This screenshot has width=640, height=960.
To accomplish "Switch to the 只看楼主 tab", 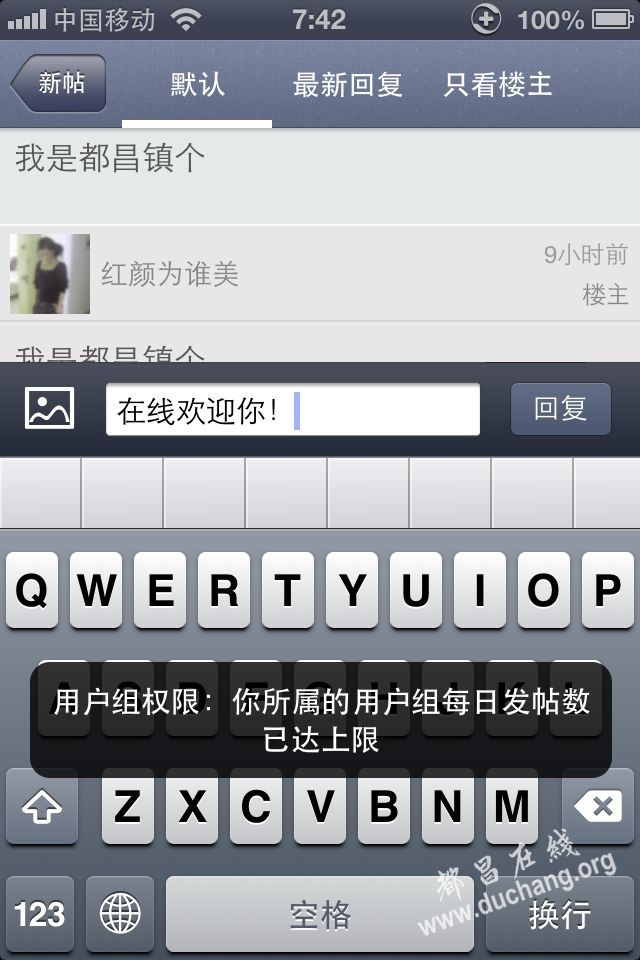I will [498, 85].
